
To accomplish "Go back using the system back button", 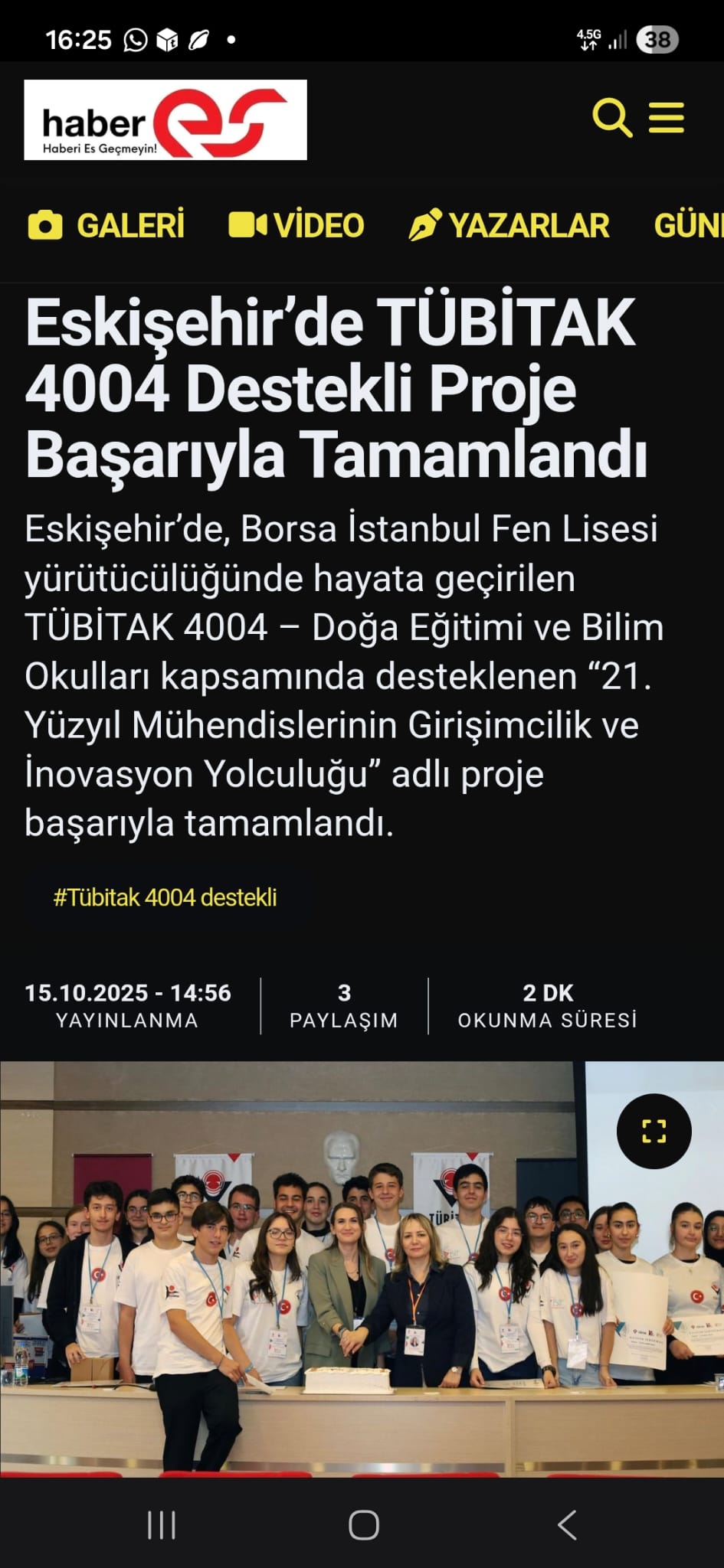I will (567, 1525).
